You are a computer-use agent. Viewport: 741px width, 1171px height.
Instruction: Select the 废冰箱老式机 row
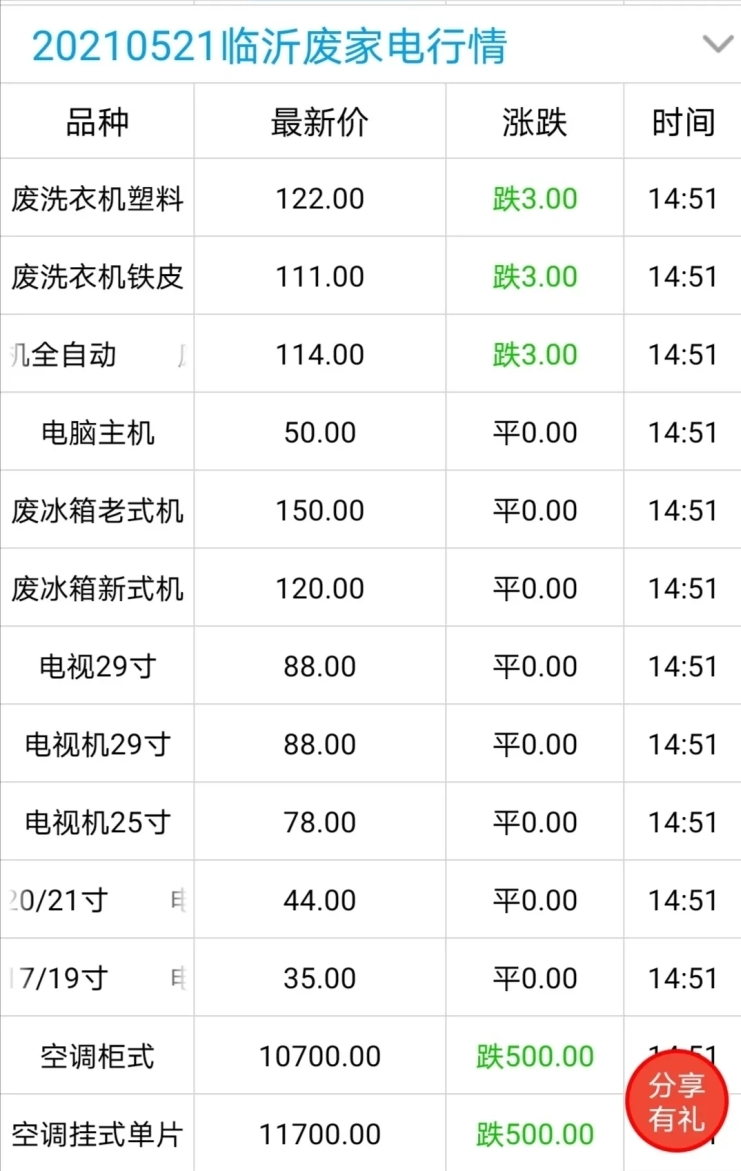[96, 509]
